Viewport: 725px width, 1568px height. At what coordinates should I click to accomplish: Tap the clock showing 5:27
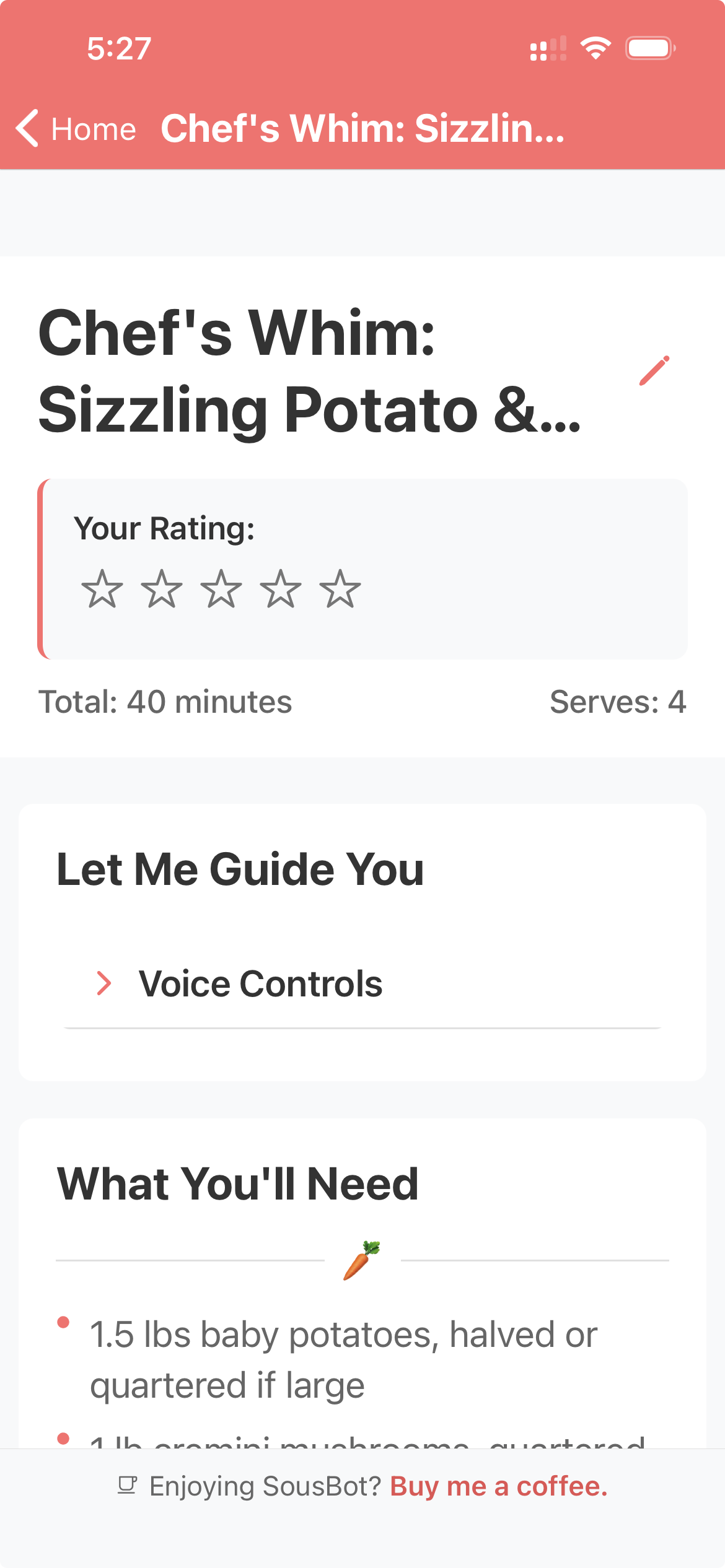(119, 46)
